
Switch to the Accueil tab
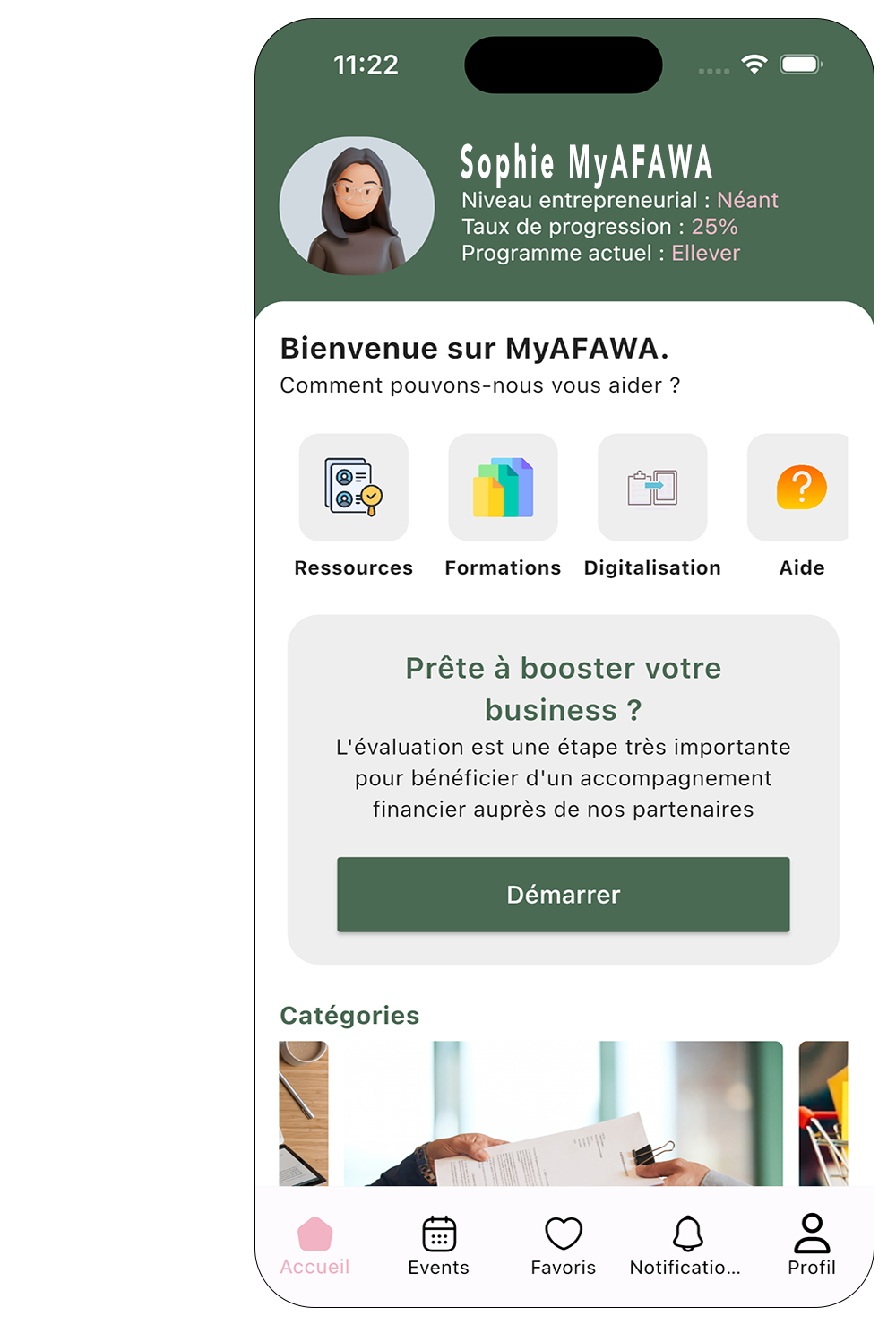(x=314, y=1245)
